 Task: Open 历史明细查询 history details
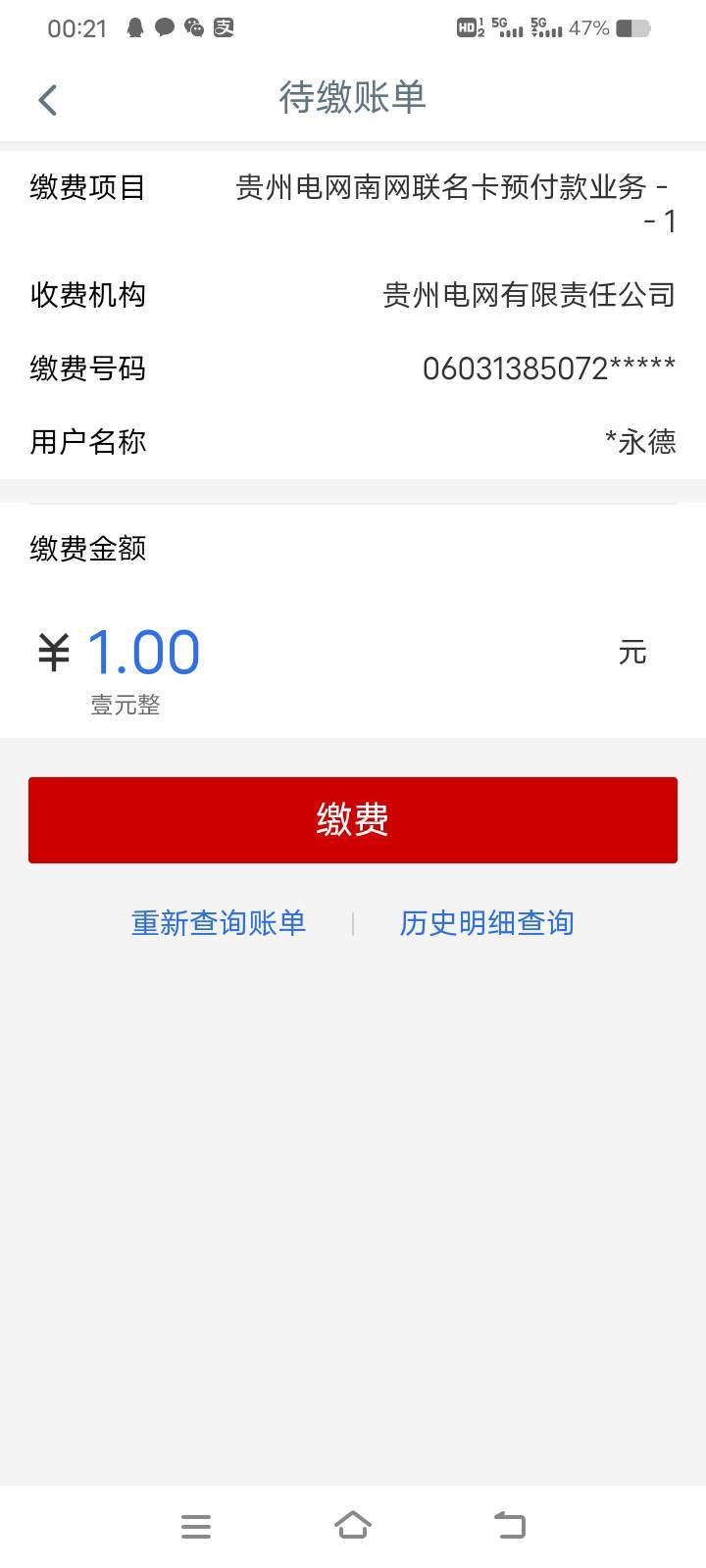pyautogui.click(x=486, y=923)
